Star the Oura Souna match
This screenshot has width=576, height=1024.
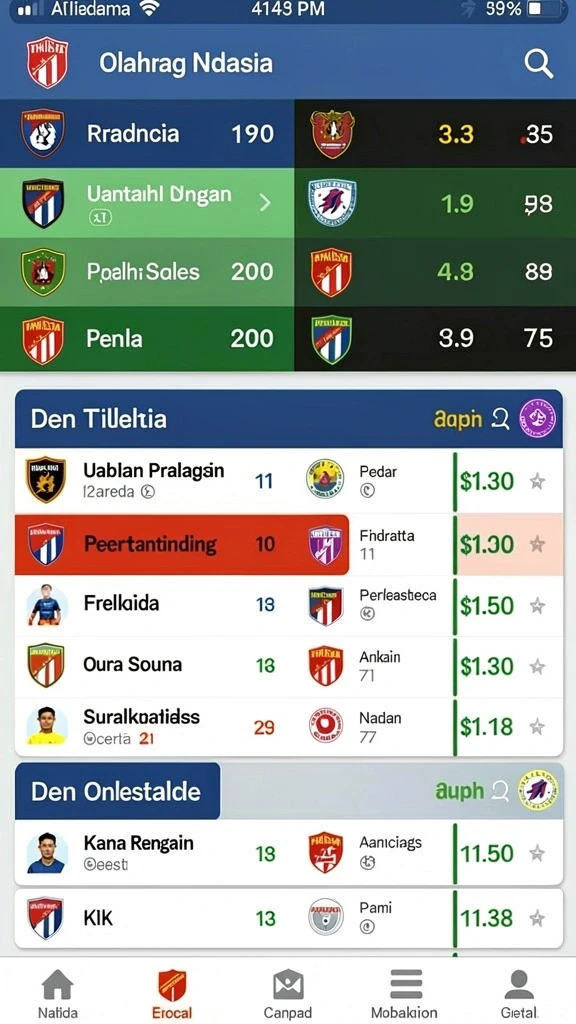click(x=537, y=666)
